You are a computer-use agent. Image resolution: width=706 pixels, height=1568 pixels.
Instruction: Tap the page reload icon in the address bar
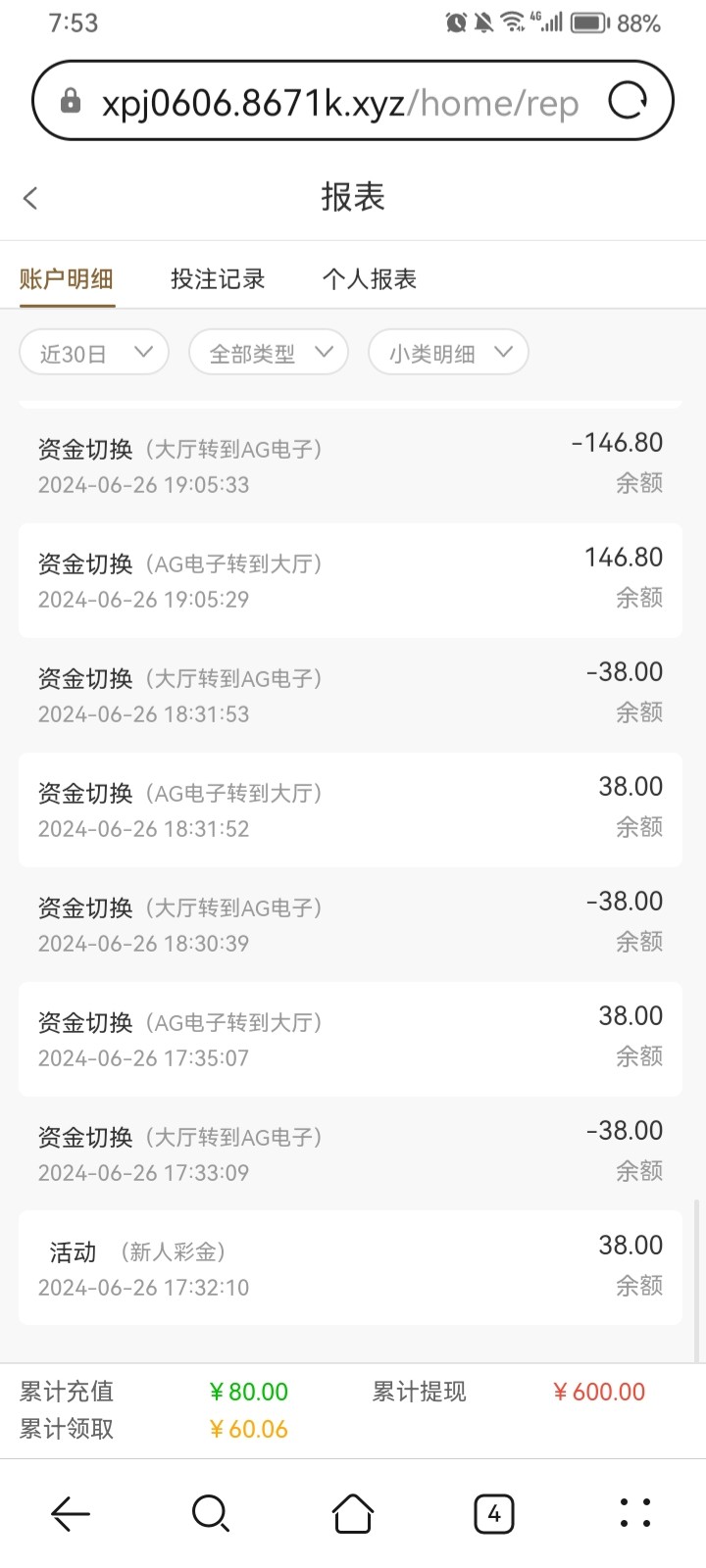(630, 101)
